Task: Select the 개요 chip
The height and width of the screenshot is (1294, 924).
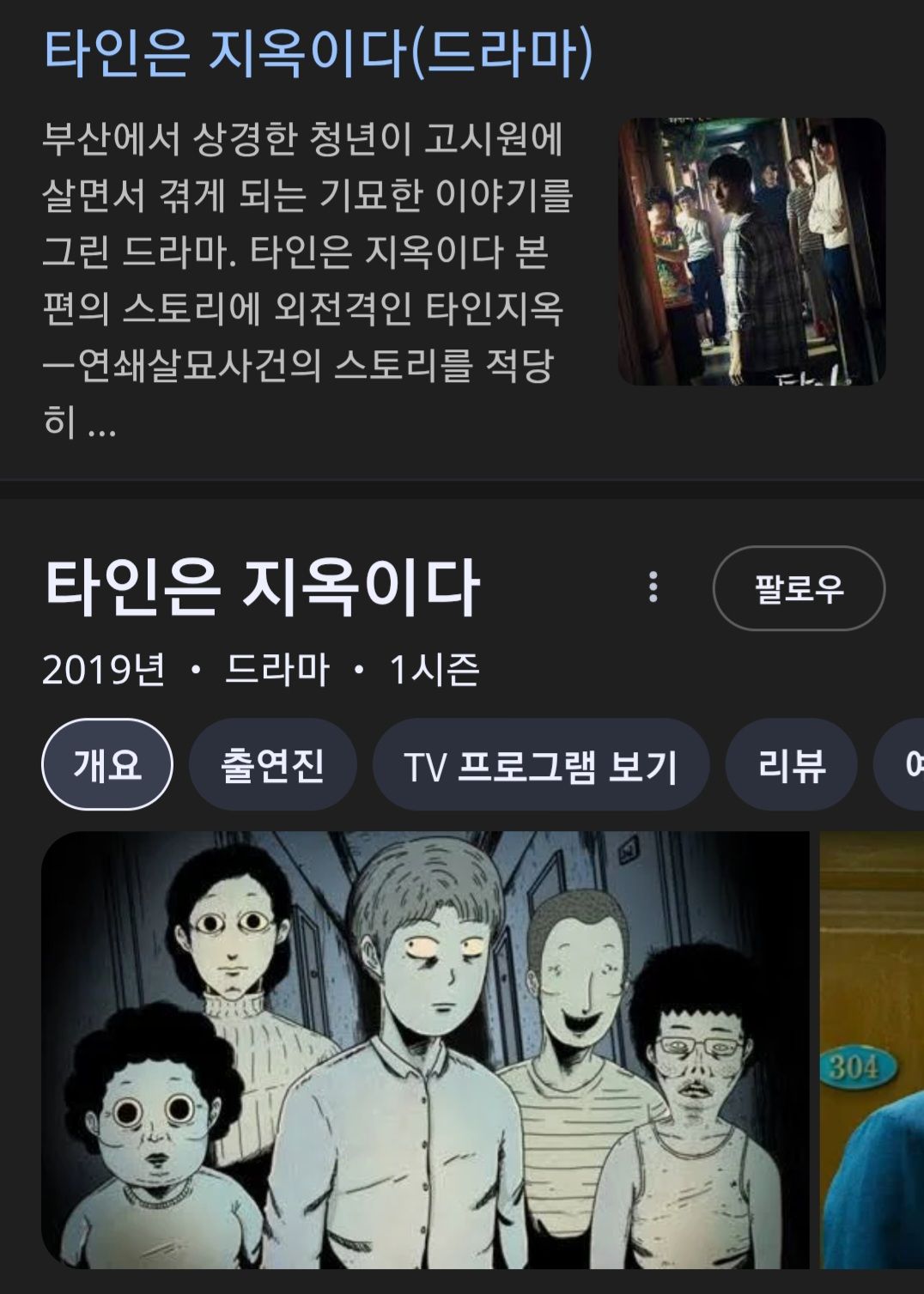Action: pyautogui.click(x=107, y=764)
